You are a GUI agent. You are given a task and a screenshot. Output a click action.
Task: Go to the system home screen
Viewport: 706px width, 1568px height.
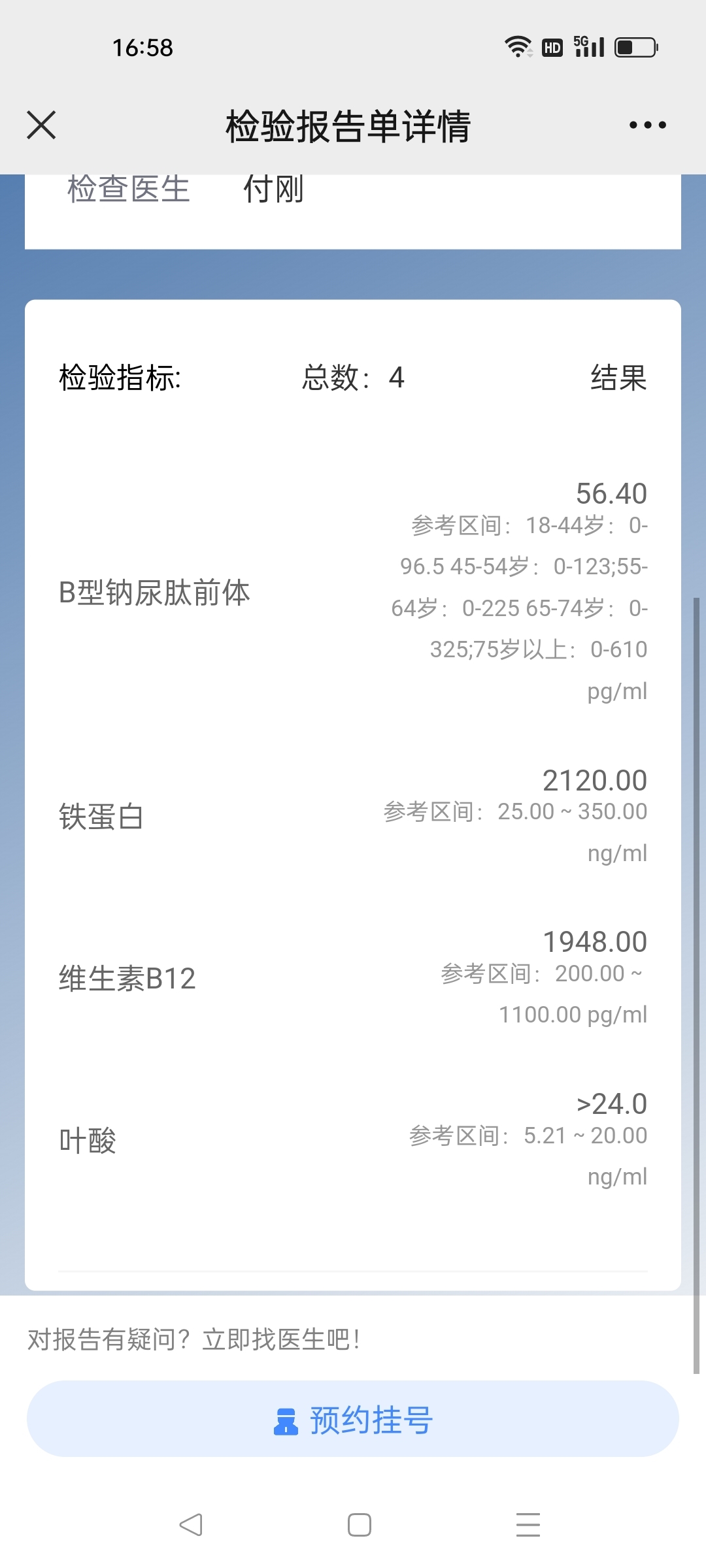pos(360,1525)
